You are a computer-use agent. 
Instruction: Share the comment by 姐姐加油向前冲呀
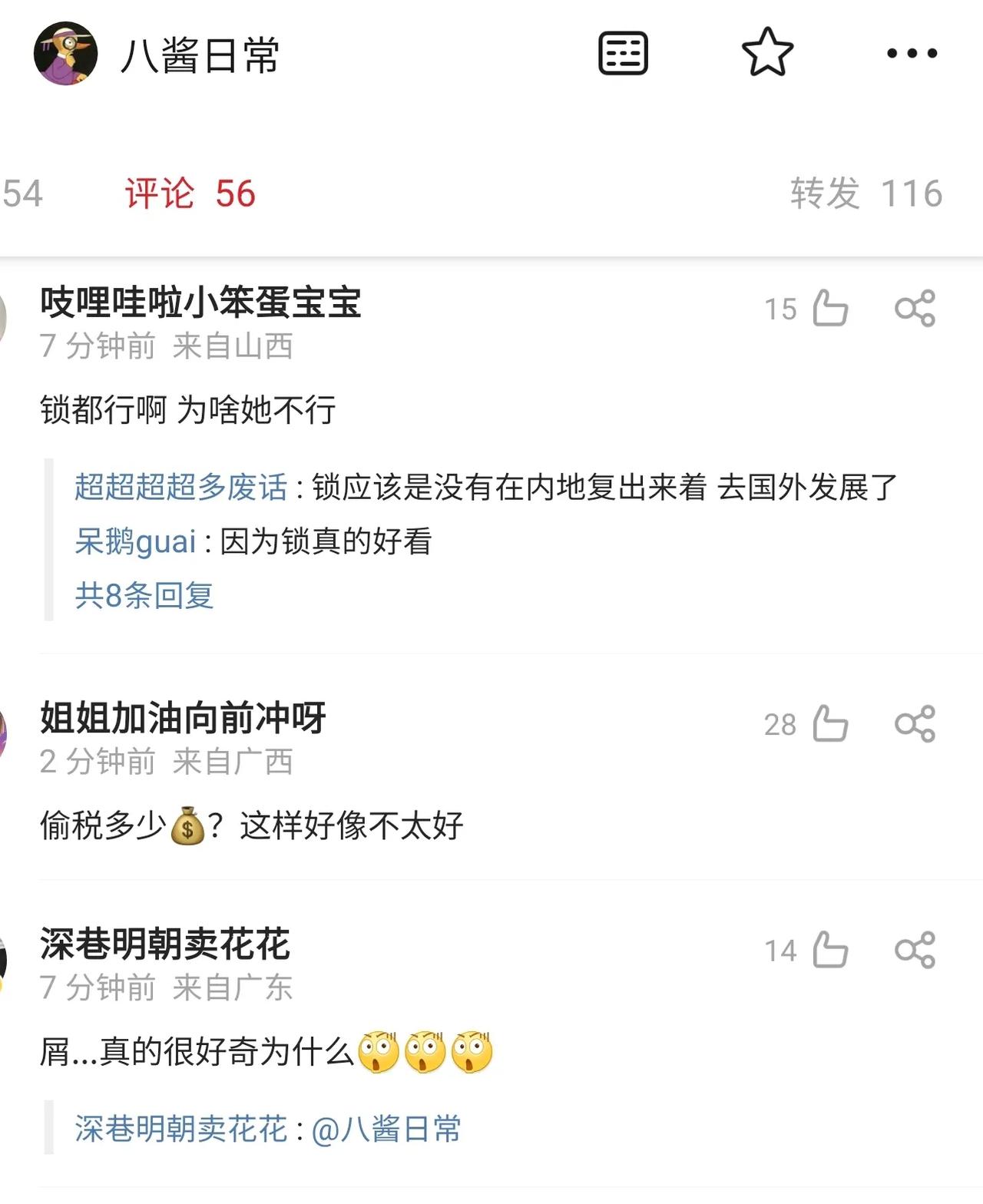(915, 724)
